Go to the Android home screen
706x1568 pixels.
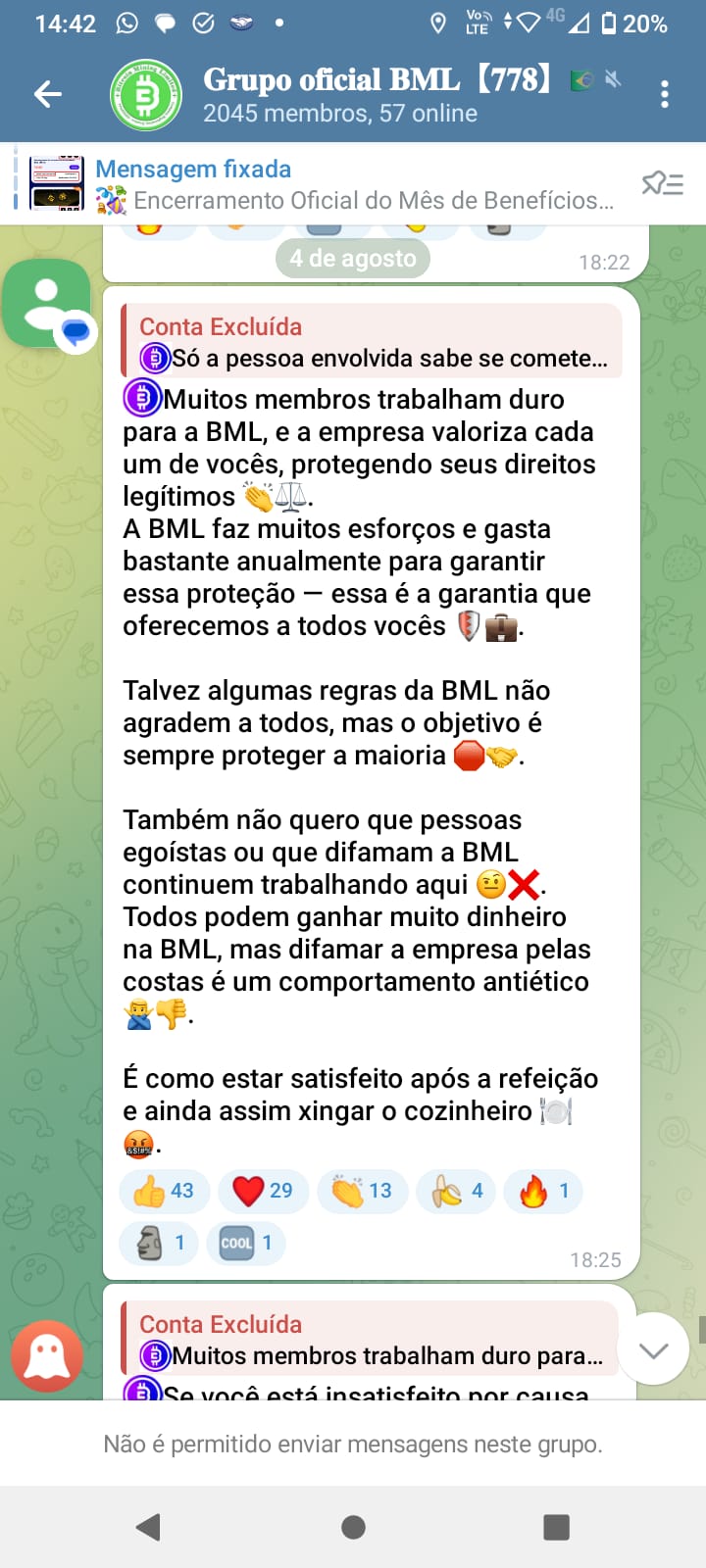(353, 1526)
